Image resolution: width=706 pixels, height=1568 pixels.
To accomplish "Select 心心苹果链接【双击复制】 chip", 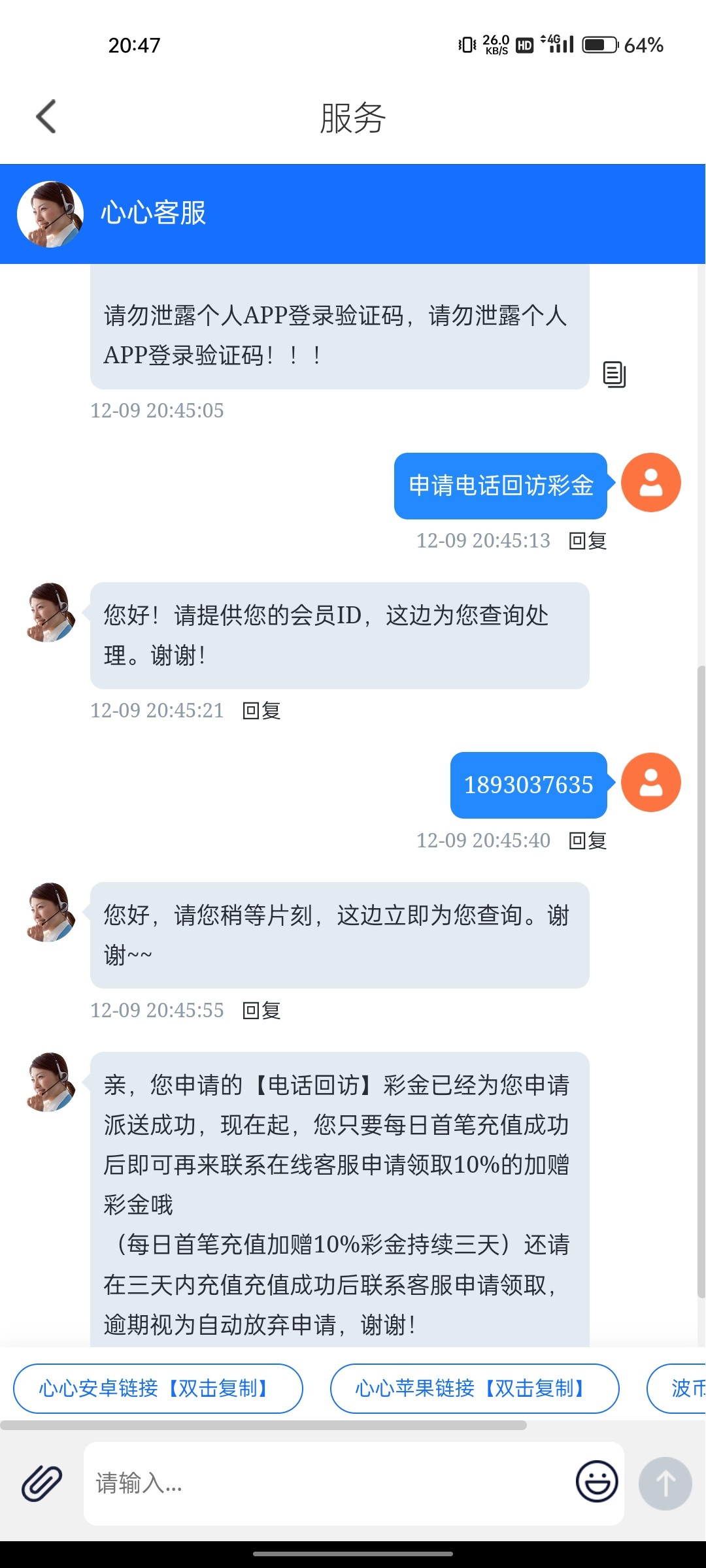I will 474,1388.
